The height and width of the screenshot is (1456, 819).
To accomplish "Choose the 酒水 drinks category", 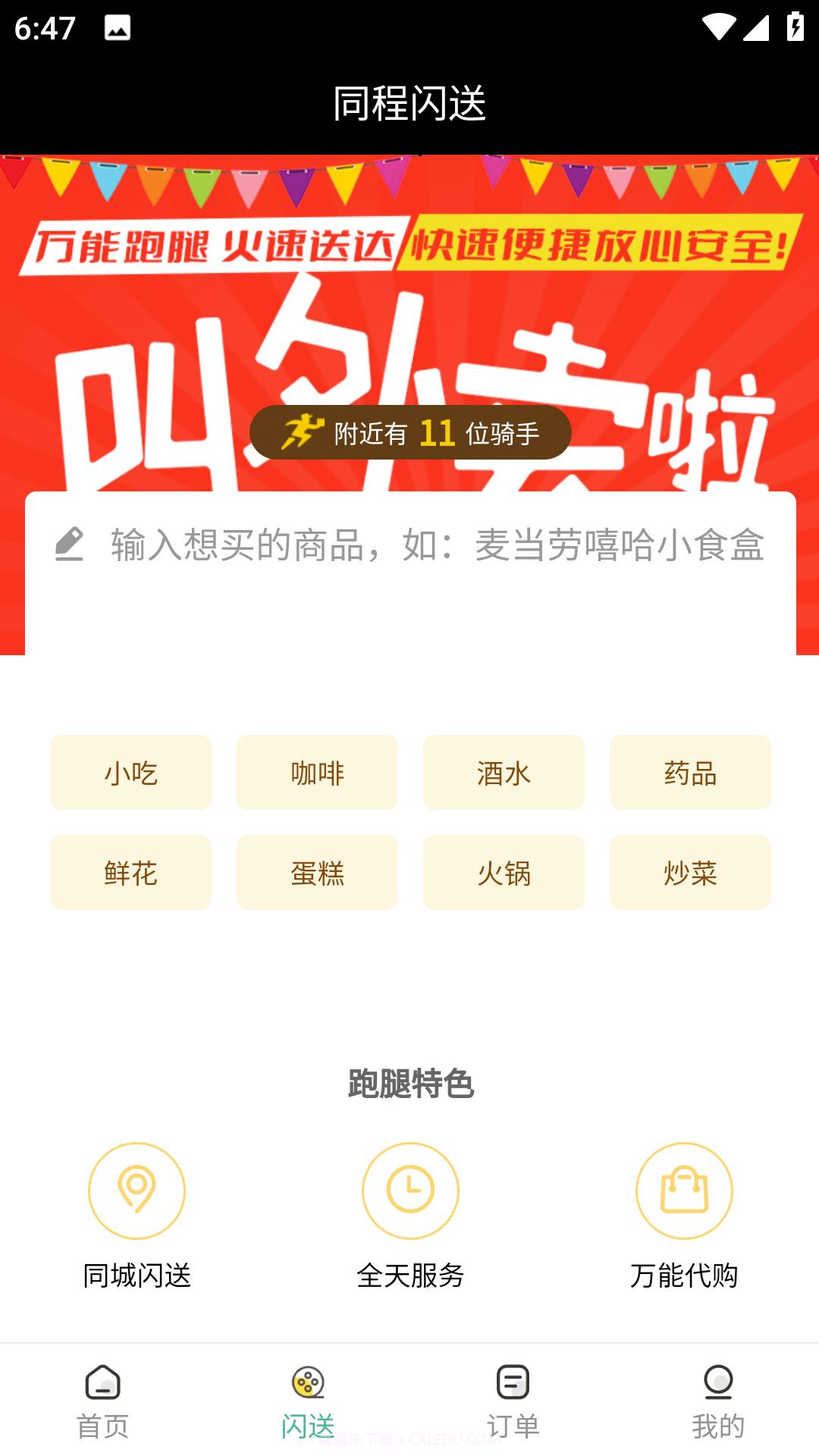I will (503, 772).
